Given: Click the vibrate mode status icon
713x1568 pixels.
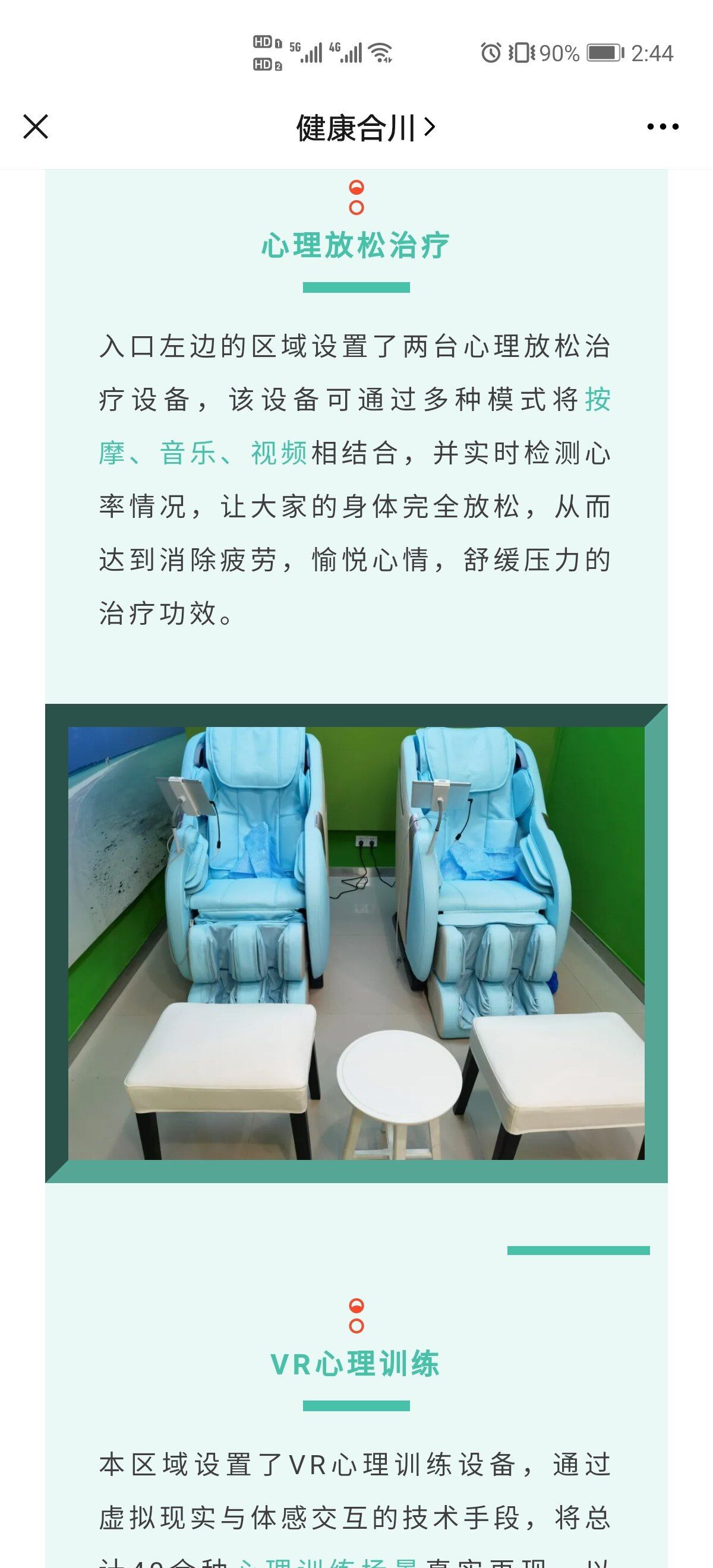Looking at the screenshot, I should (521, 53).
